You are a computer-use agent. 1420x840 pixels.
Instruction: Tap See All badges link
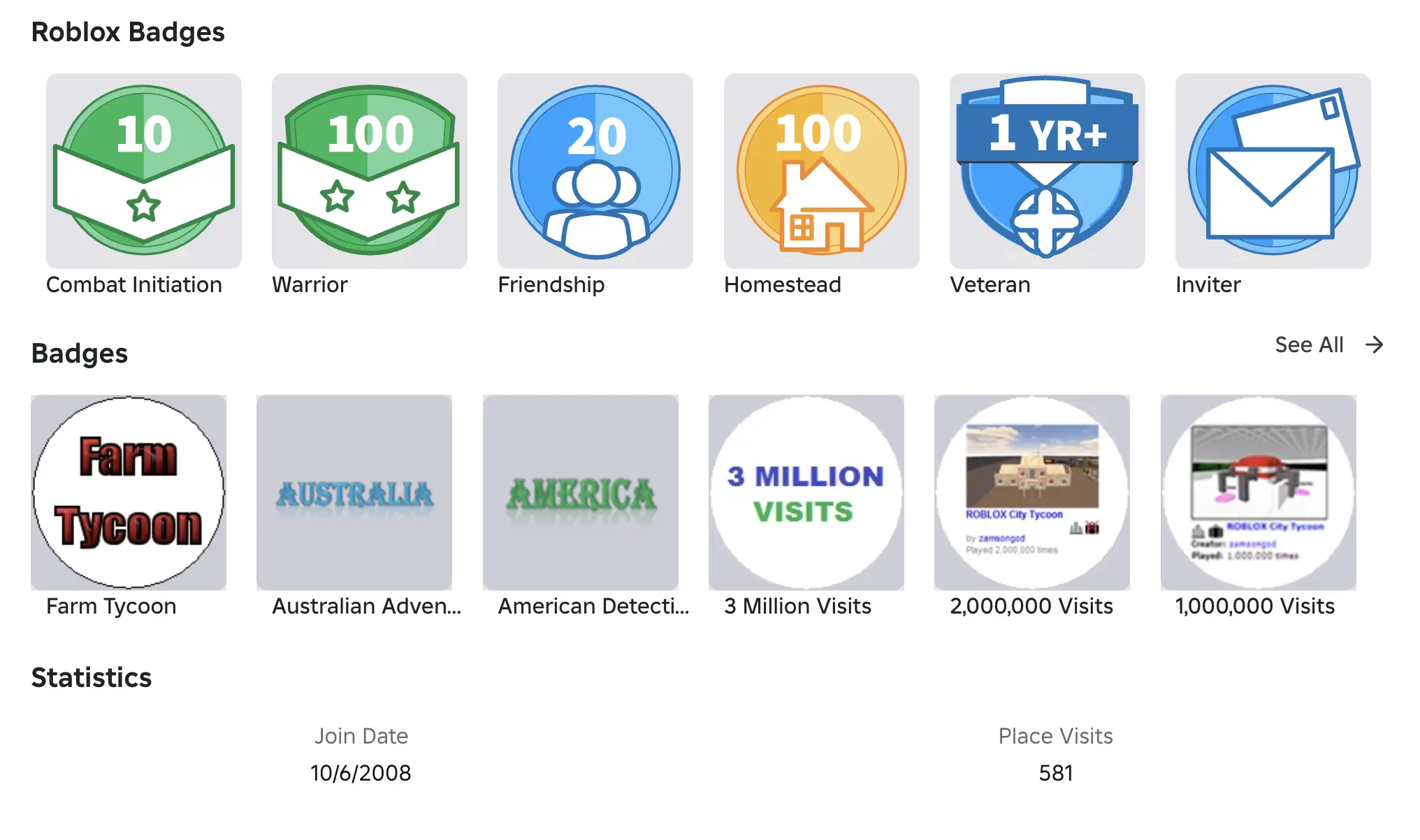[x=1328, y=345]
